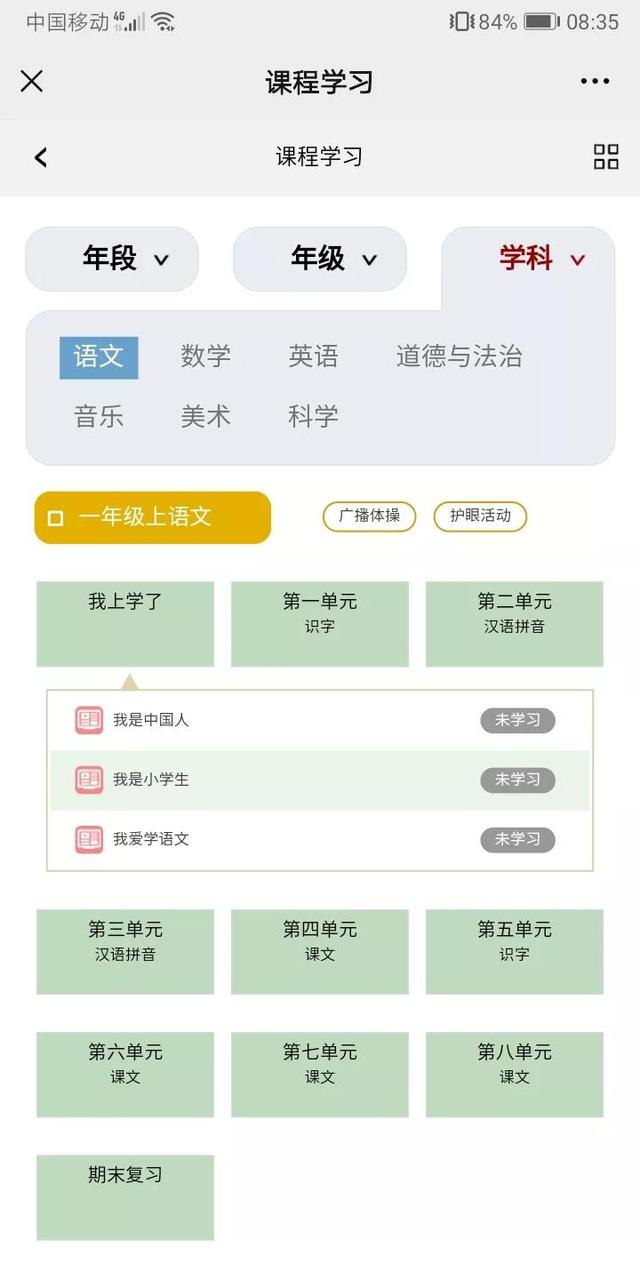This screenshot has height=1280, width=640.
Task: Select the 音乐 subject
Action: click(99, 416)
